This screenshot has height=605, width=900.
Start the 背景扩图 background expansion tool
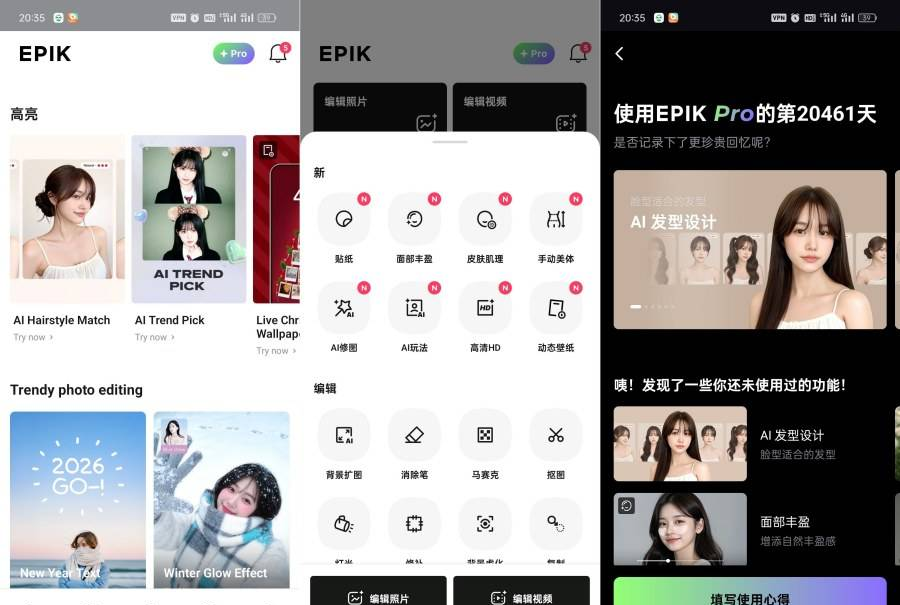coord(344,435)
